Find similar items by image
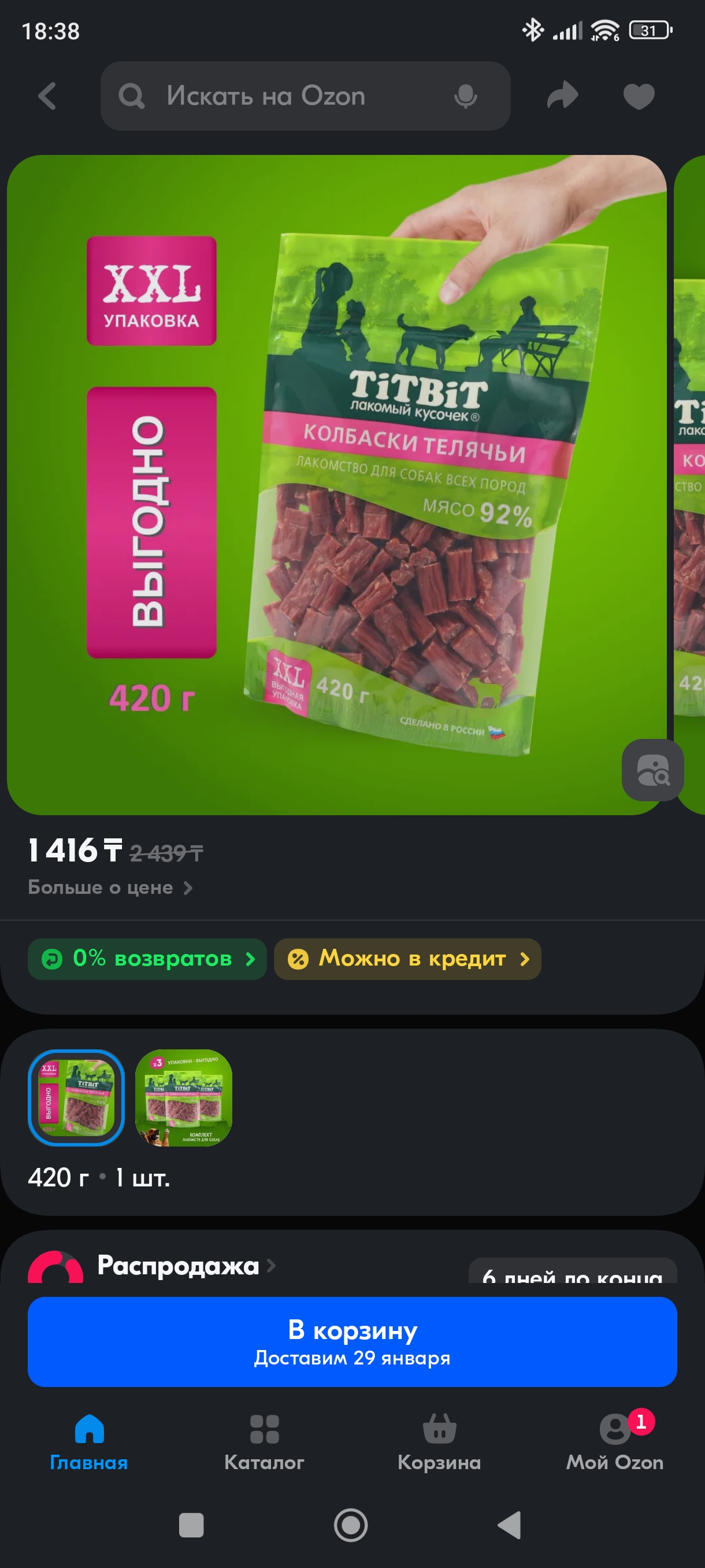Viewport: 705px width, 1568px height. tap(652, 770)
